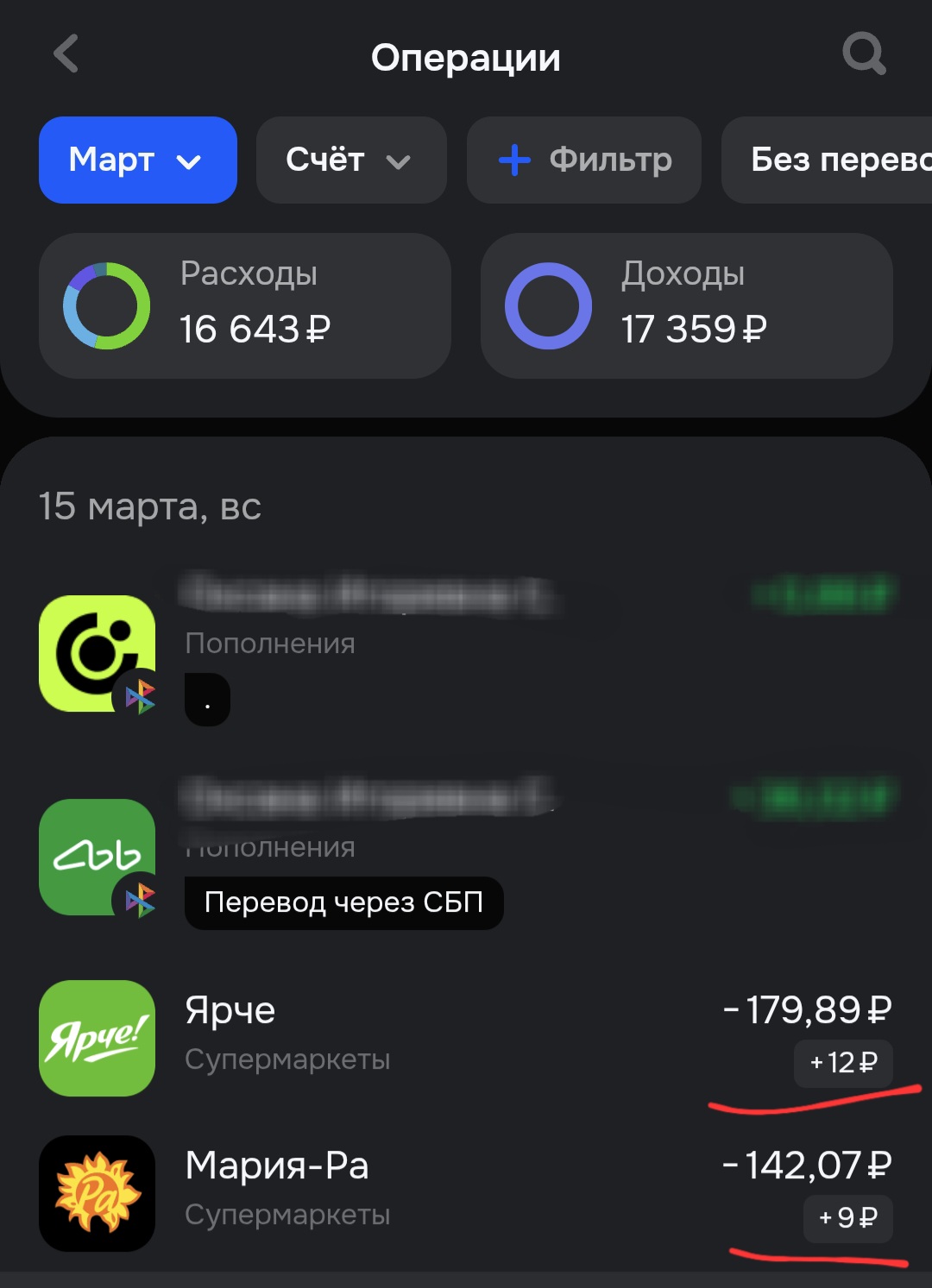Go back from Операции screen
The width and height of the screenshot is (932, 1288).
[66, 54]
